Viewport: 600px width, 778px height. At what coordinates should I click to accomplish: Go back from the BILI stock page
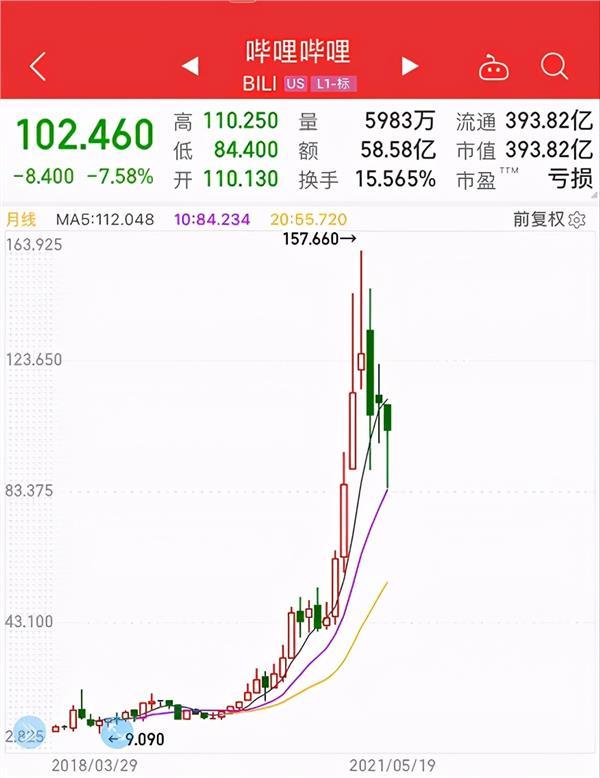click(38, 67)
